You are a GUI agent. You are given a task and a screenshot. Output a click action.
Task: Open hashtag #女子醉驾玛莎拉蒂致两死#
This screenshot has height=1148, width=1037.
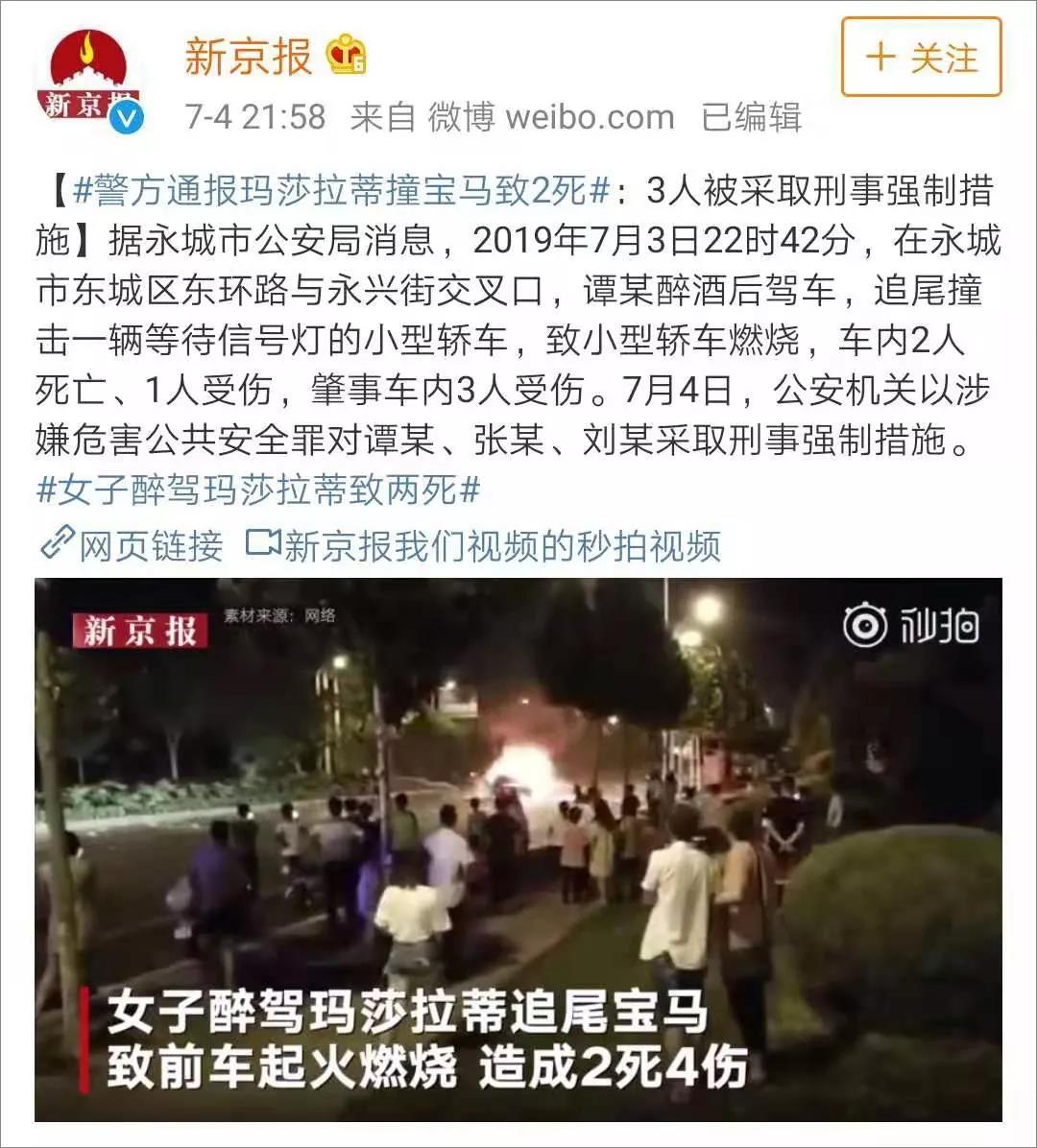pos(257,490)
